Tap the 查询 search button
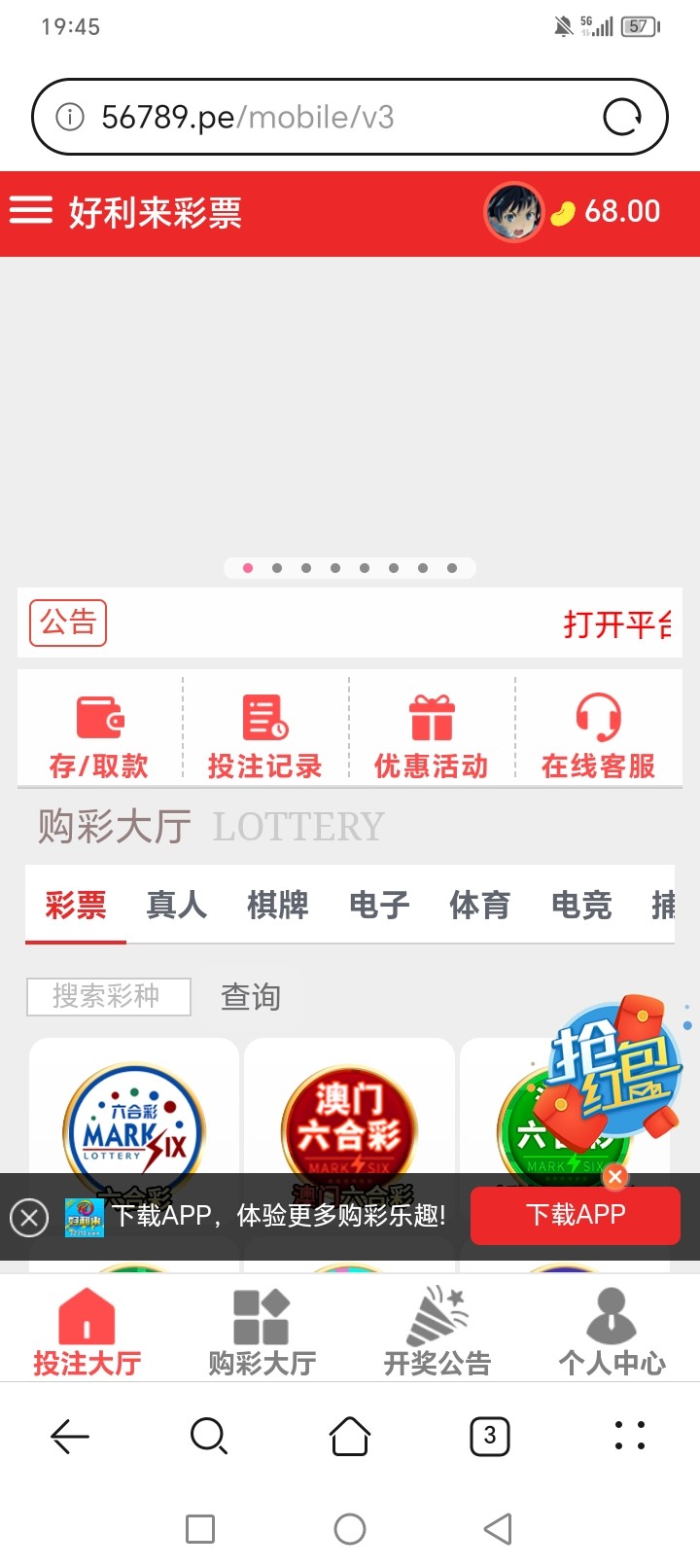700x1568 pixels. [251, 997]
